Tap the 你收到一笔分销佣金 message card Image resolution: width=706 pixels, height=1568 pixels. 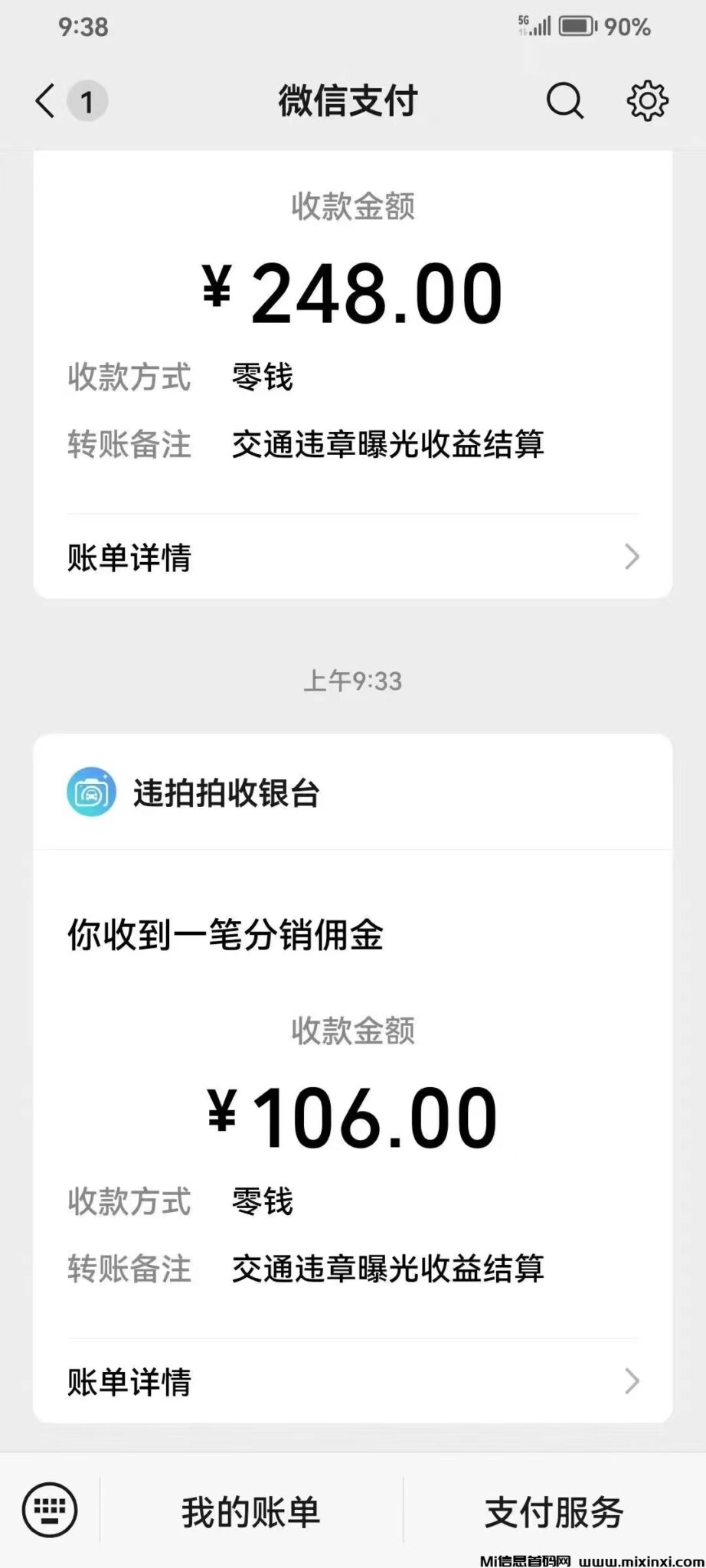pyautogui.click(x=226, y=934)
